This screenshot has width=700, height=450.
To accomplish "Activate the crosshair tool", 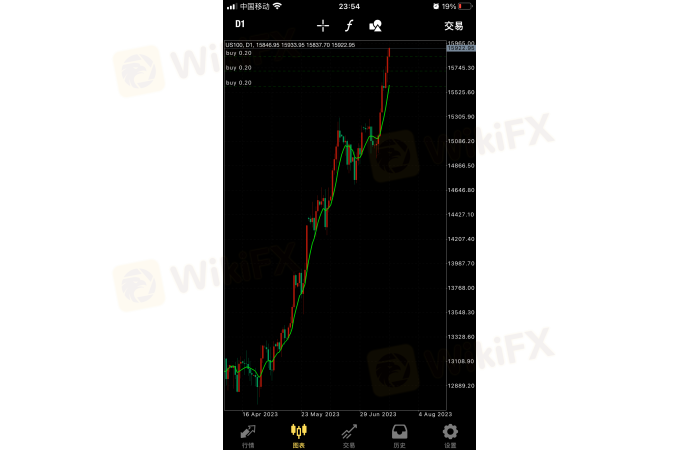I will (323, 26).
